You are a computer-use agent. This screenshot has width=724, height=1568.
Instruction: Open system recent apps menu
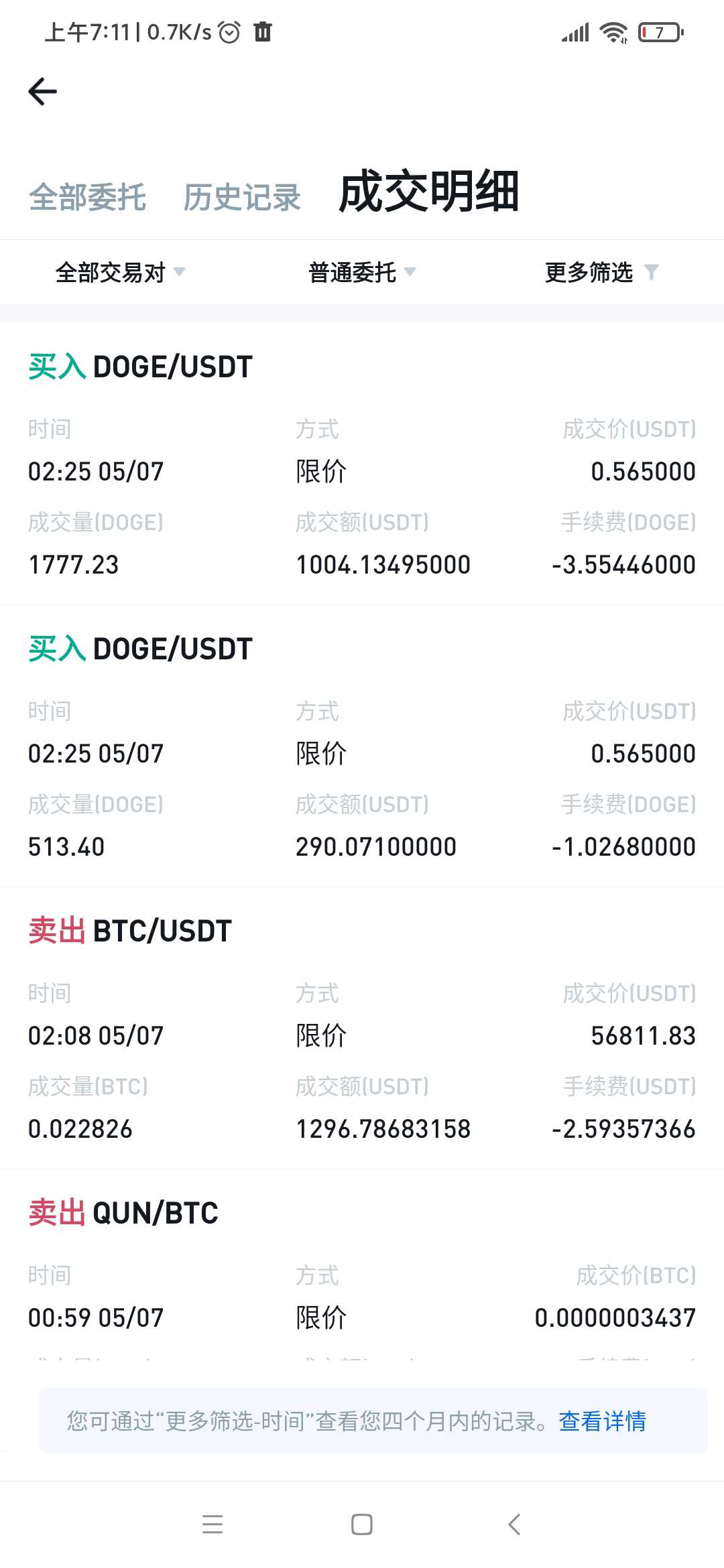point(213,1524)
